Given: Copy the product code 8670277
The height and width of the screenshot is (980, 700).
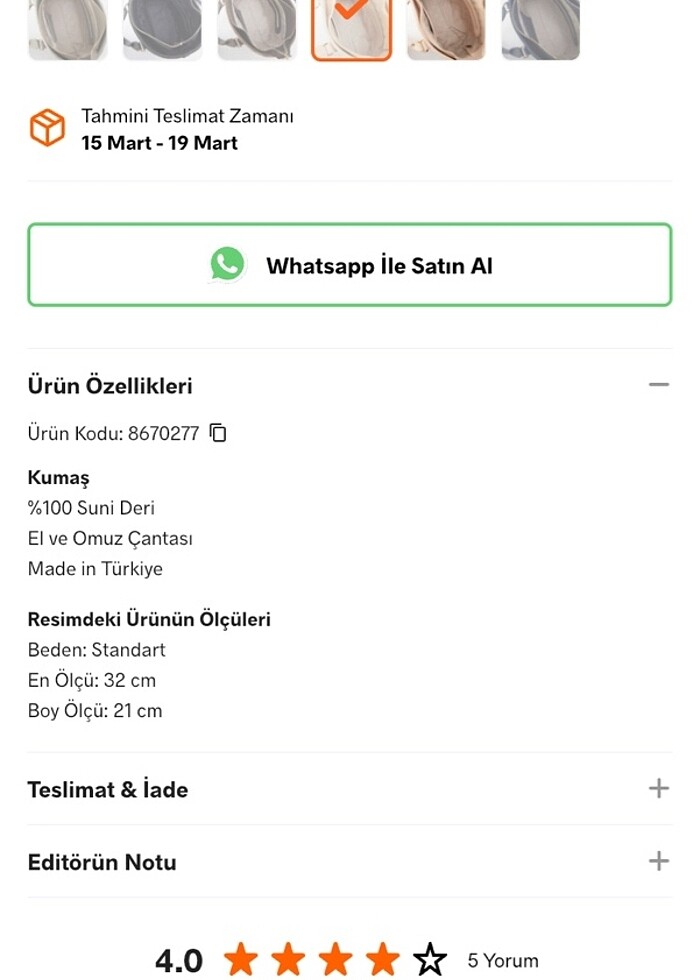Looking at the screenshot, I should click(x=218, y=433).
